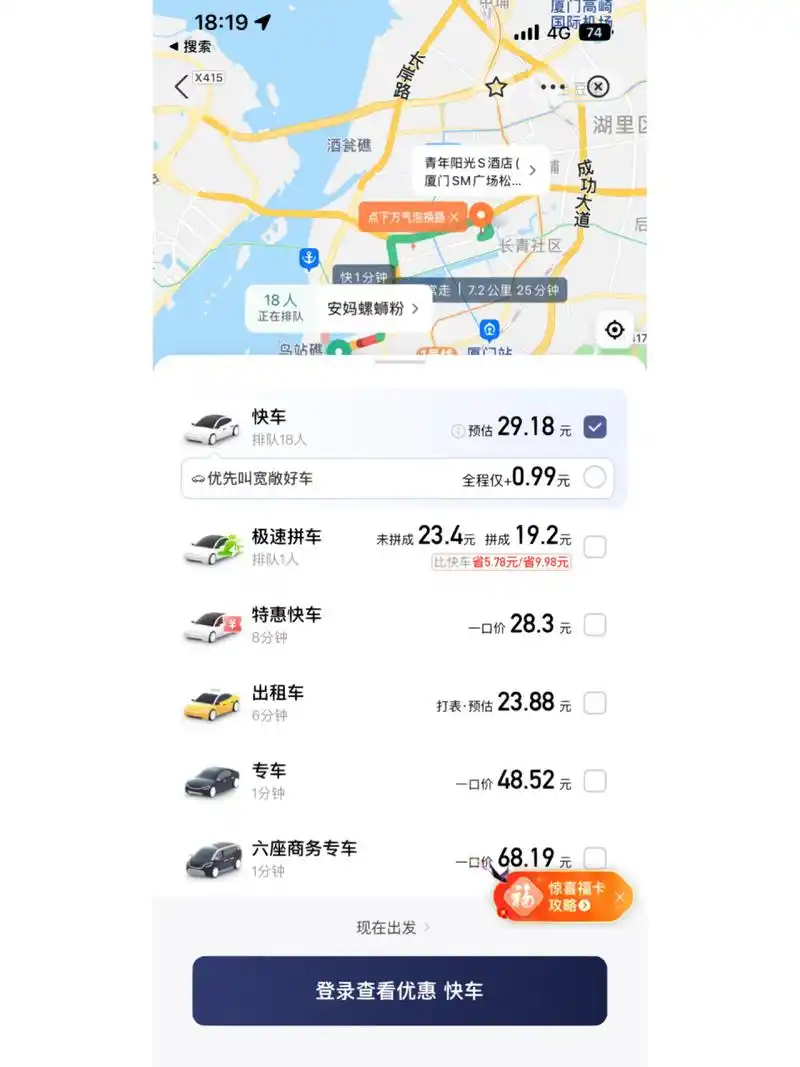Open destination 青年阳光S酒店 details

tap(480, 171)
